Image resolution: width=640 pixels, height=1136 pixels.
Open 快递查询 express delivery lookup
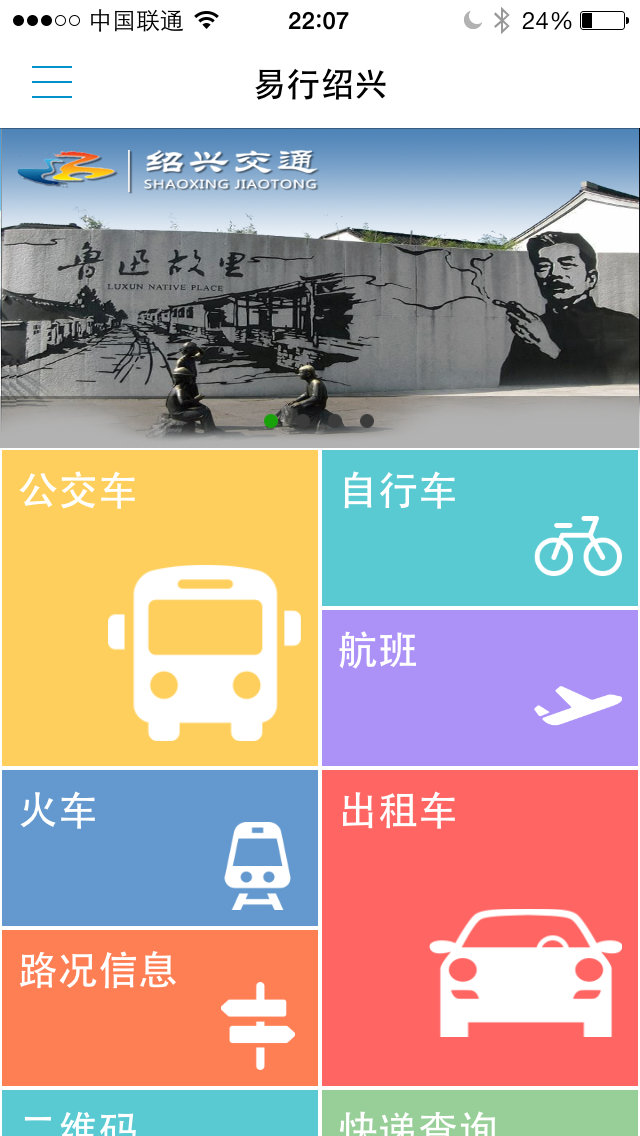coord(480,1114)
